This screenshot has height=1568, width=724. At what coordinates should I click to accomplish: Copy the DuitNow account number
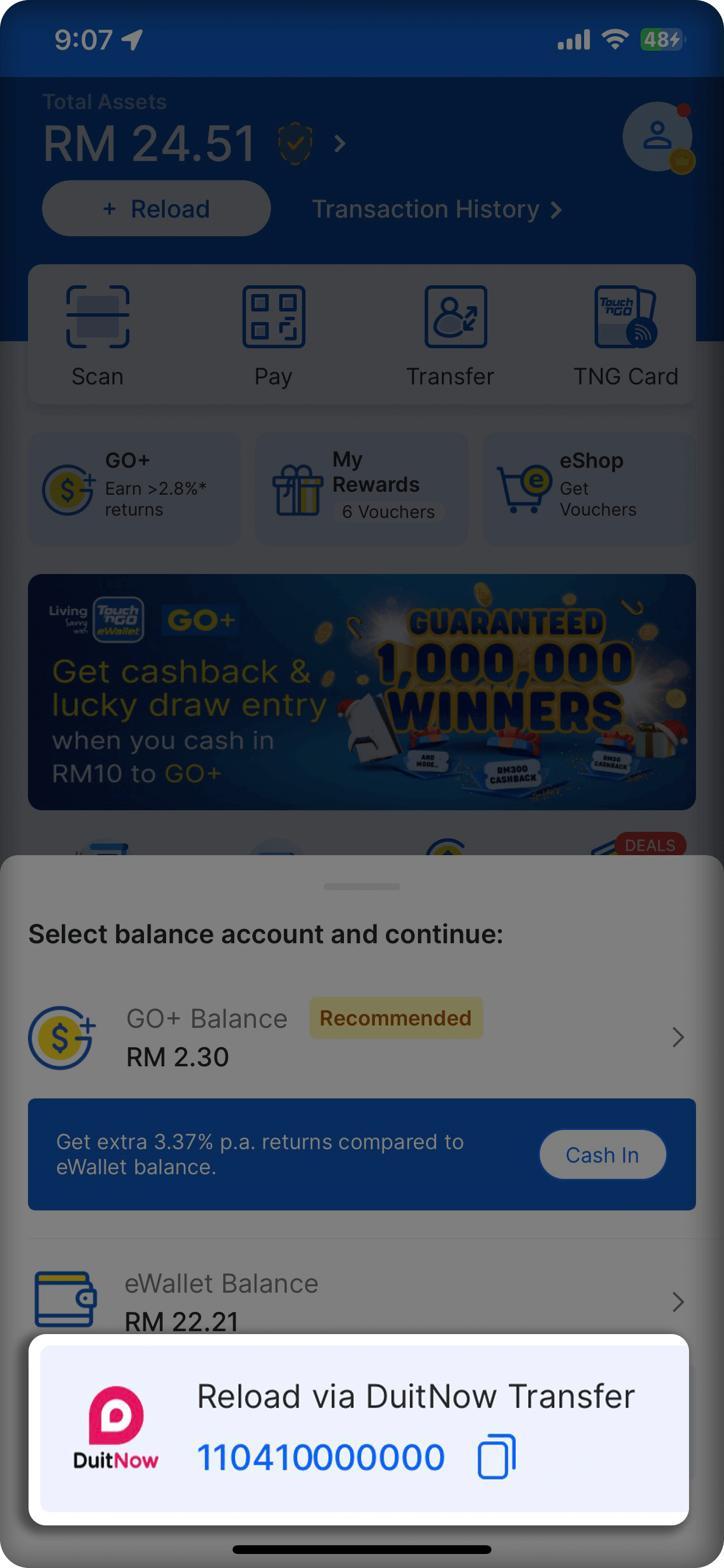click(x=497, y=1457)
